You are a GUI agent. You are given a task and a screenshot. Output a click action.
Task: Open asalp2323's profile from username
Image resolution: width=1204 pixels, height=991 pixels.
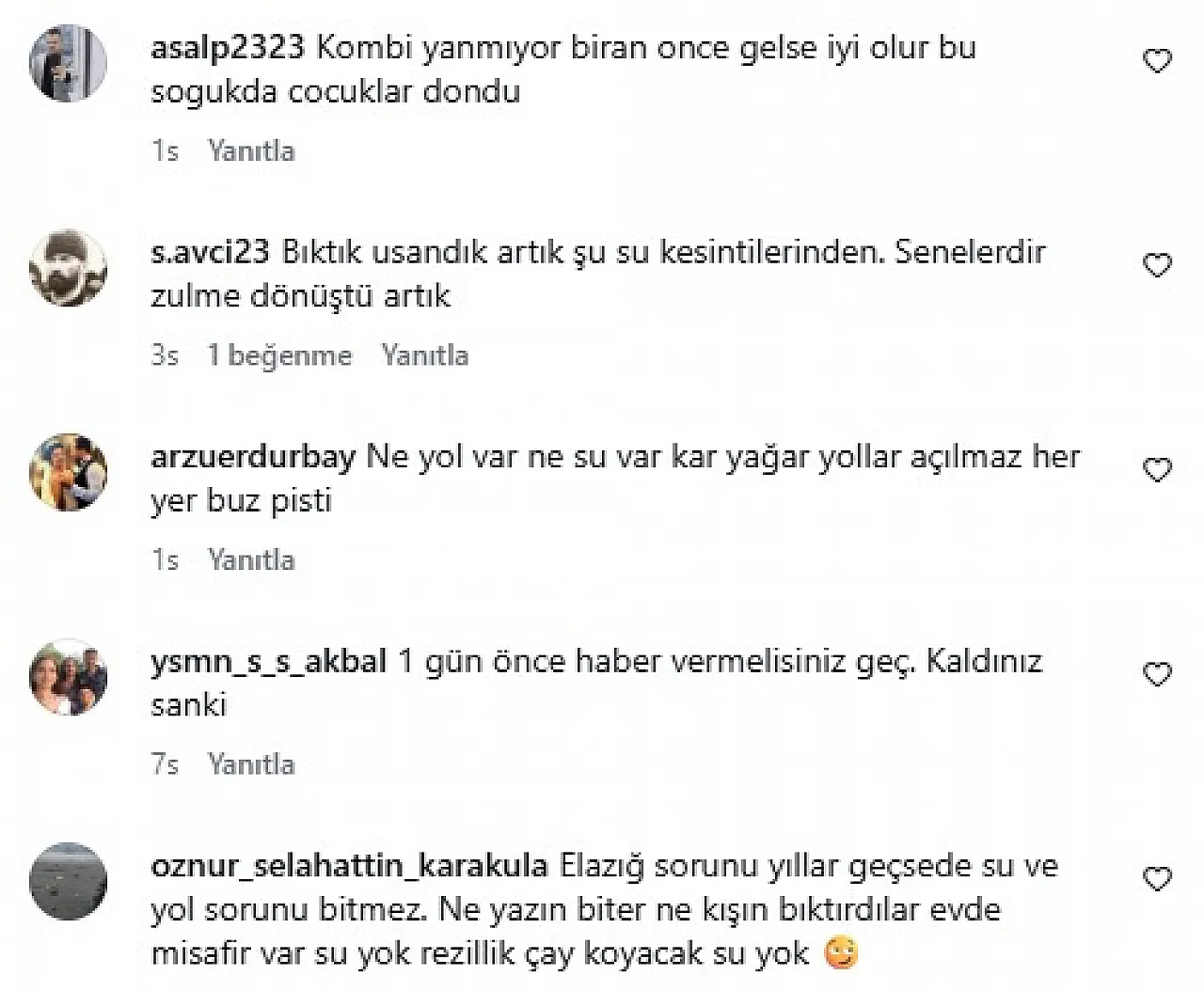(x=227, y=47)
